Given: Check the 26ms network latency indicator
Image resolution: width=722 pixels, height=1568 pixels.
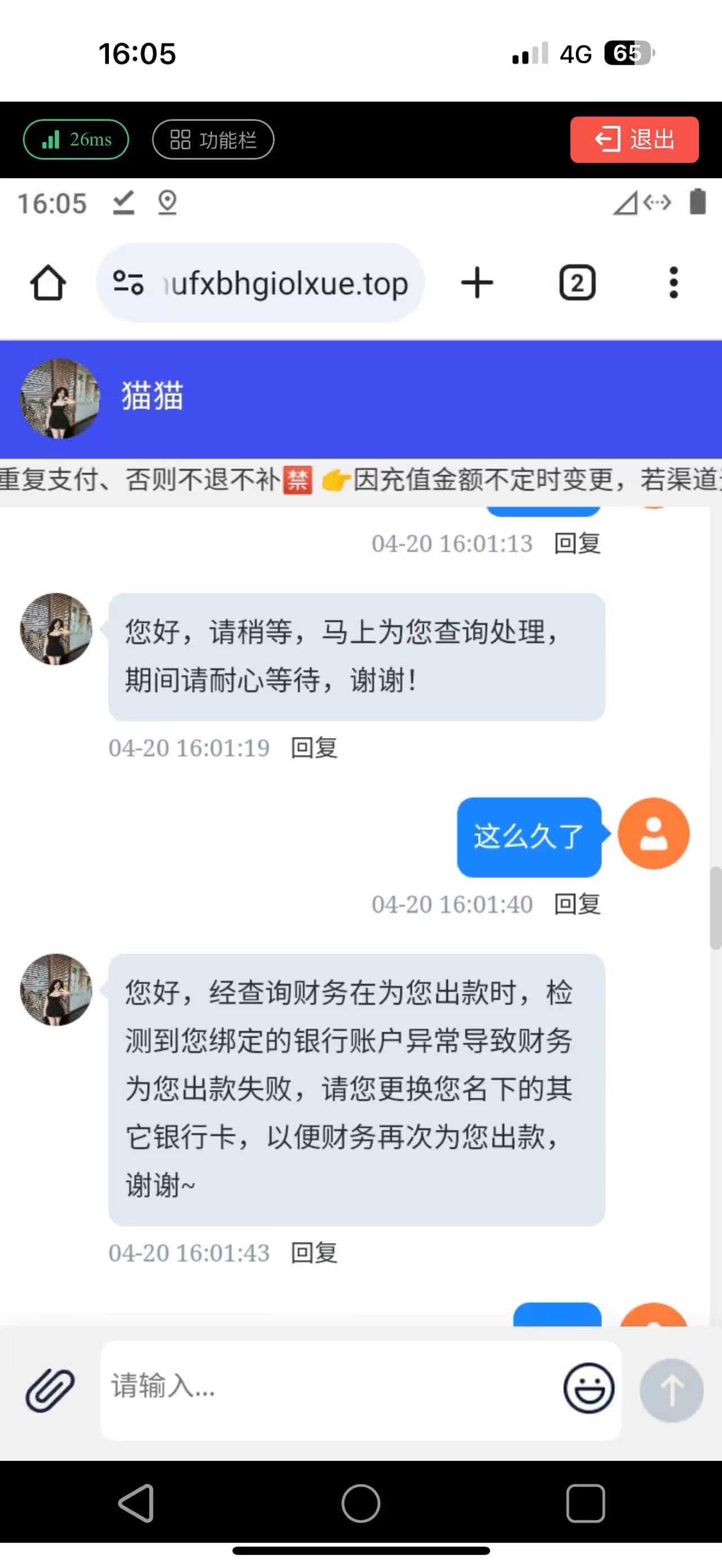Looking at the screenshot, I should click(76, 139).
